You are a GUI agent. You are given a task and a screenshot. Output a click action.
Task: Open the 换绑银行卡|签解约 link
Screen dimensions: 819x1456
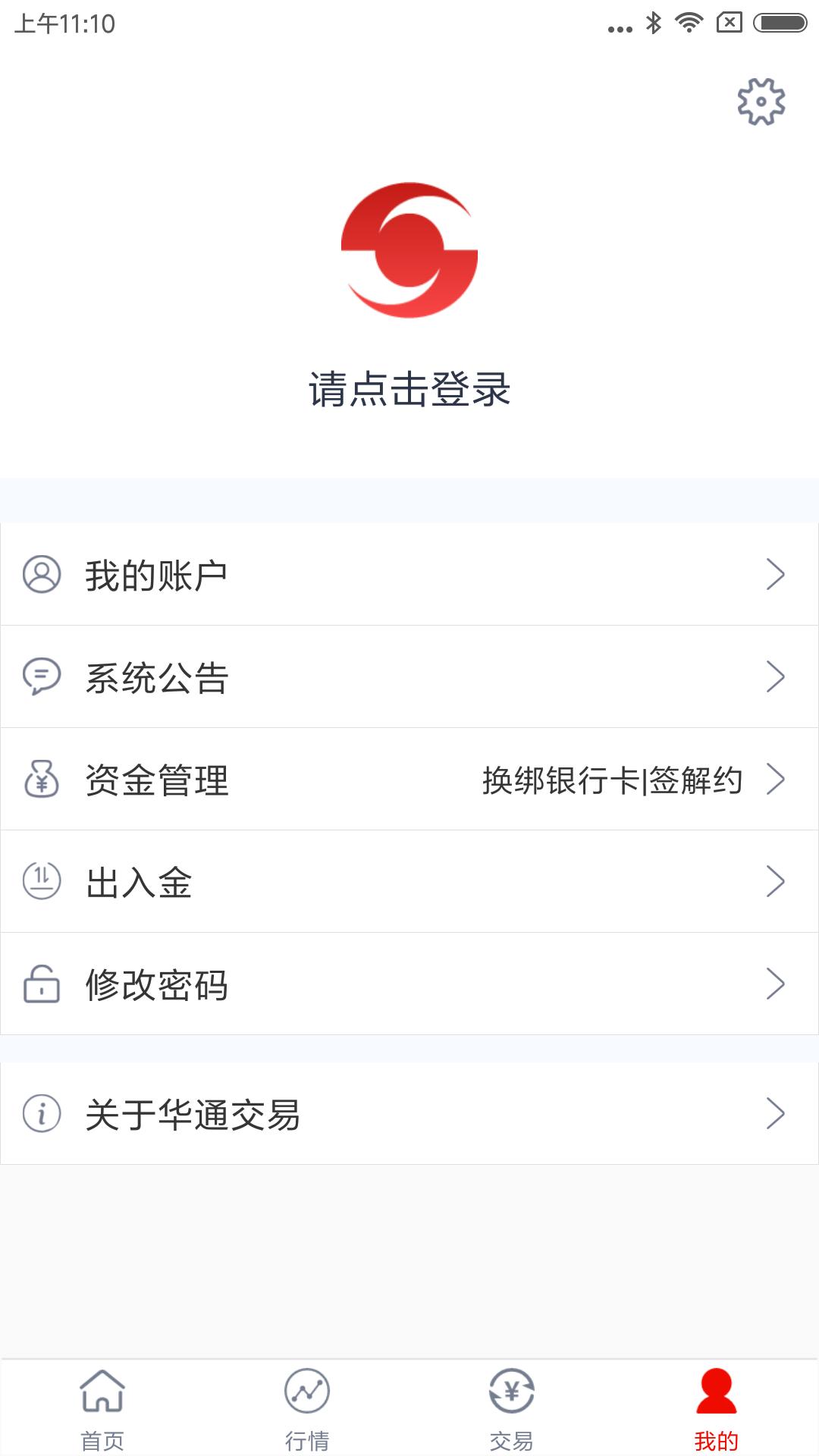coord(613,780)
